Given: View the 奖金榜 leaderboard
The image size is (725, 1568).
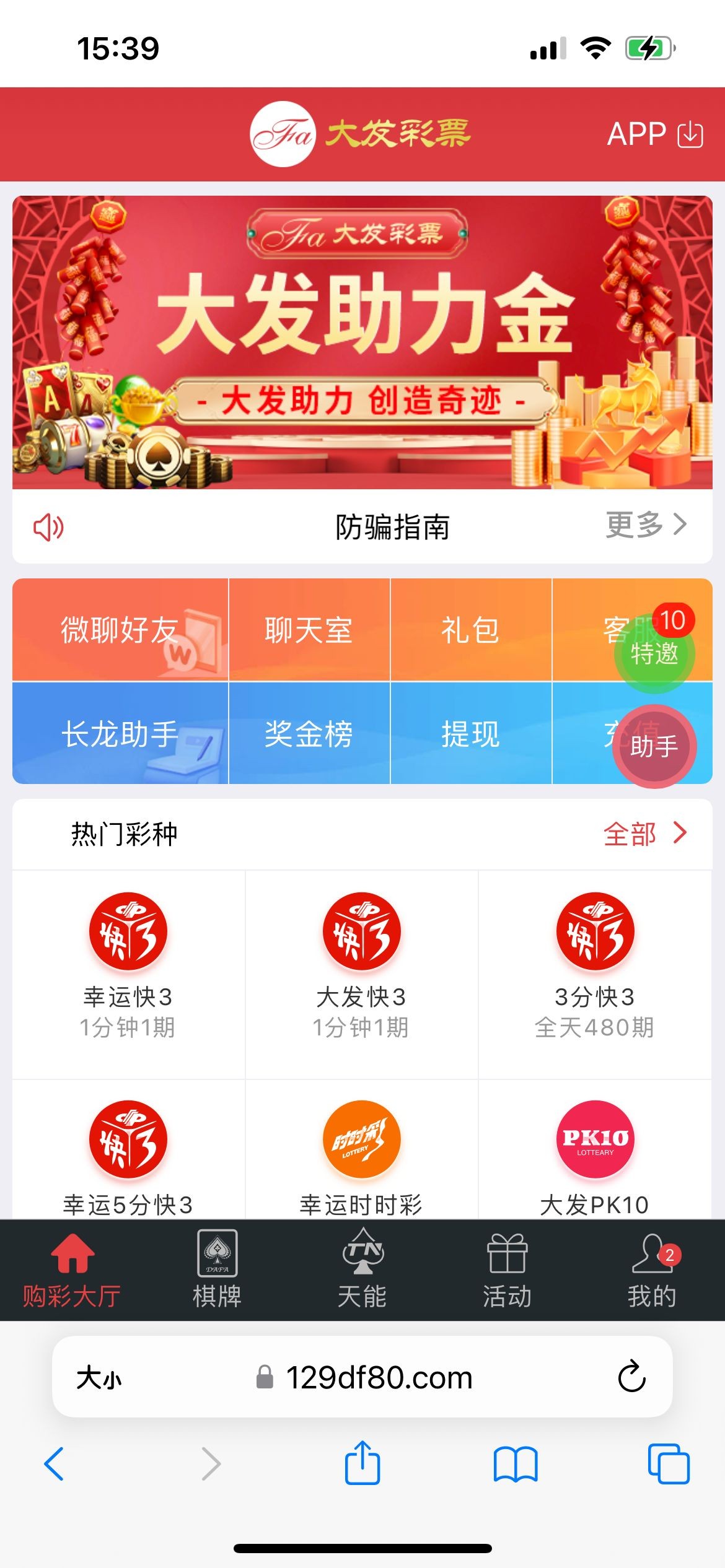Looking at the screenshot, I should (x=309, y=734).
